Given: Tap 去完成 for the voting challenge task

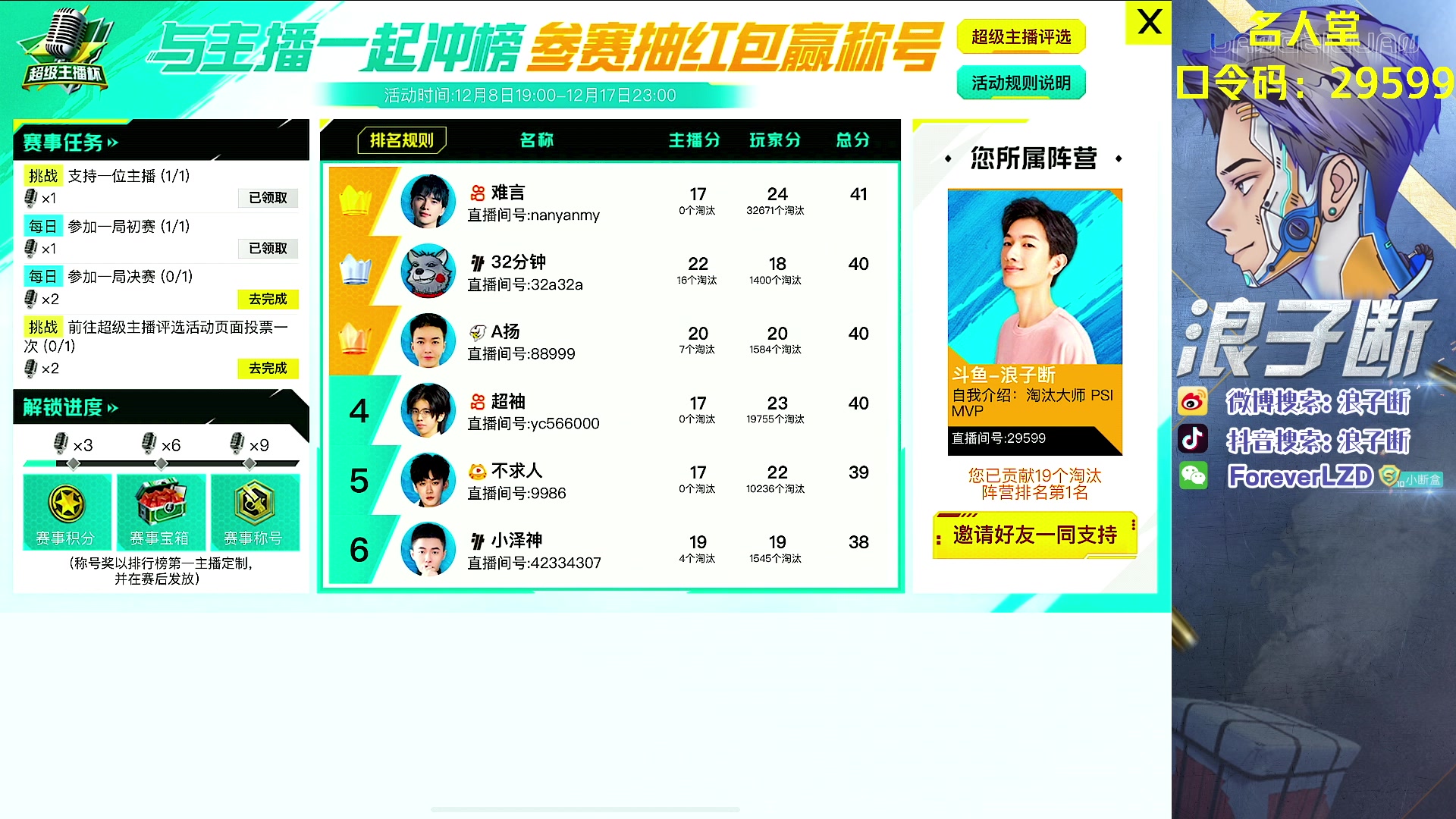Looking at the screenshot, I should [268, 369].
